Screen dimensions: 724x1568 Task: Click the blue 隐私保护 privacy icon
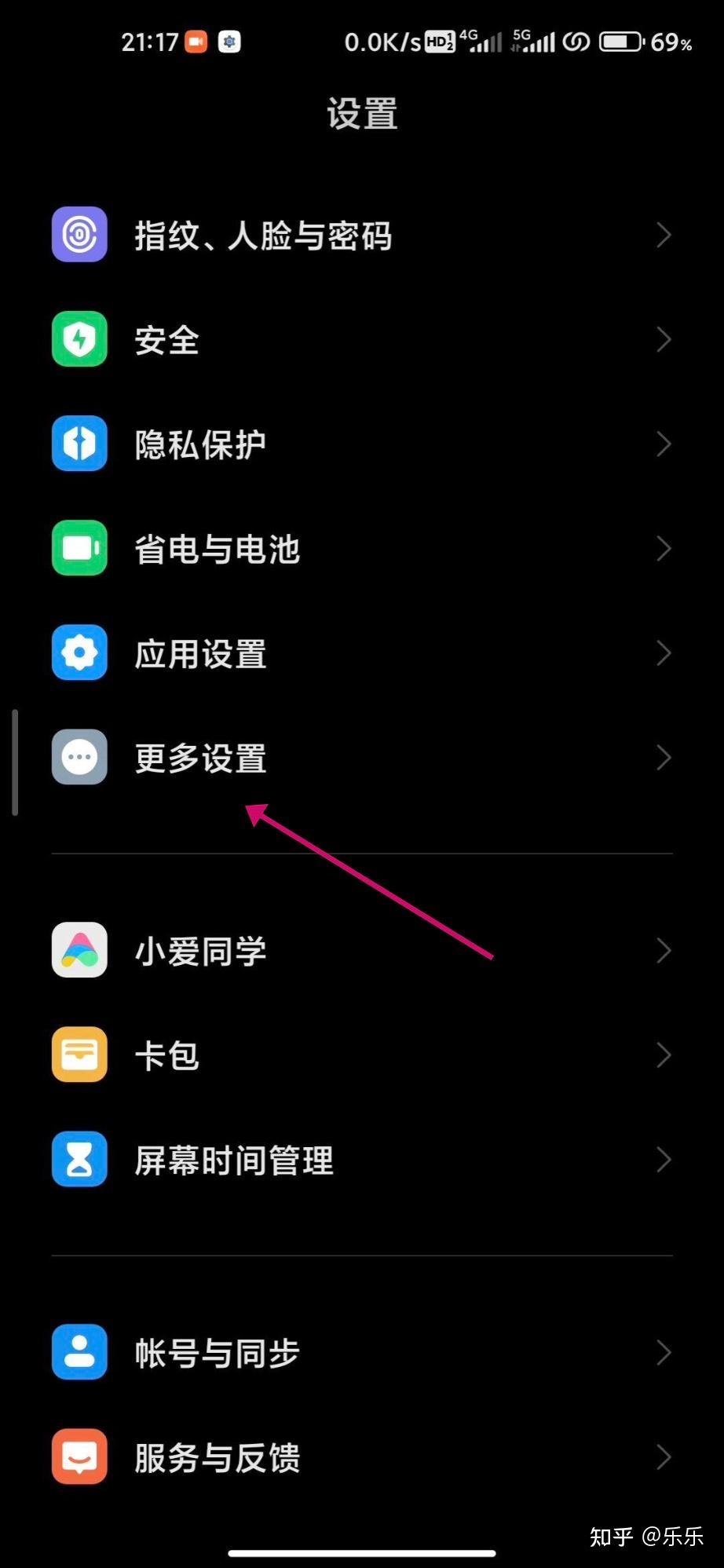click(x=79, y=444)
